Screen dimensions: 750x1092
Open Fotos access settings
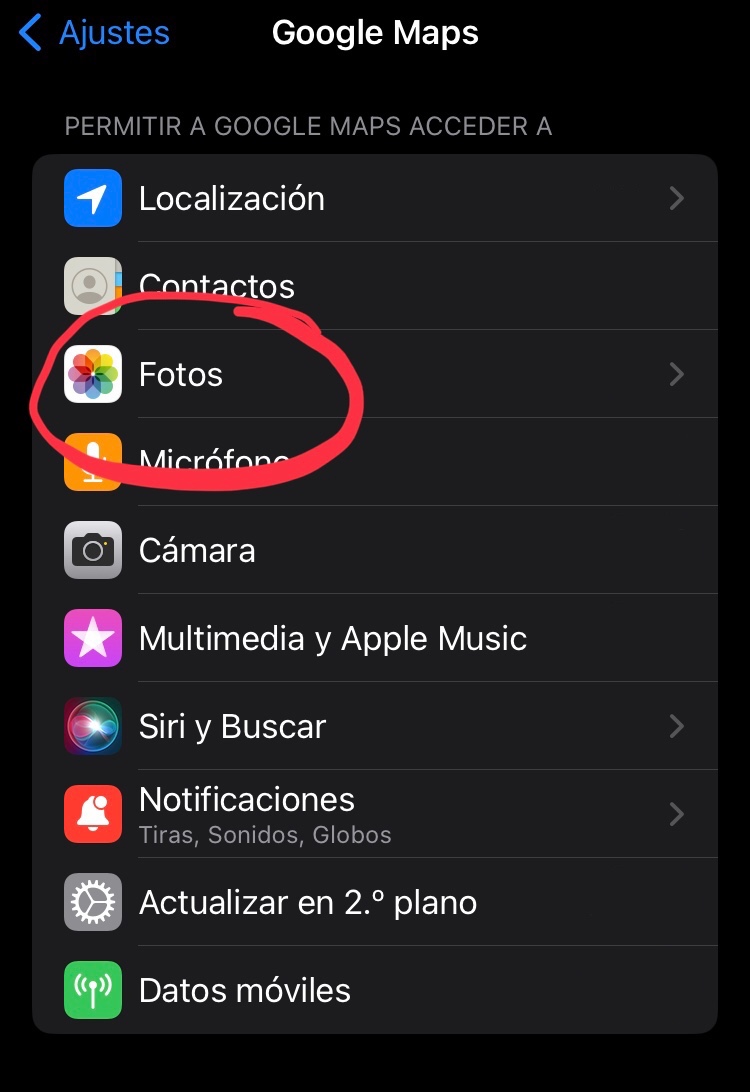(x=375, y=374)
